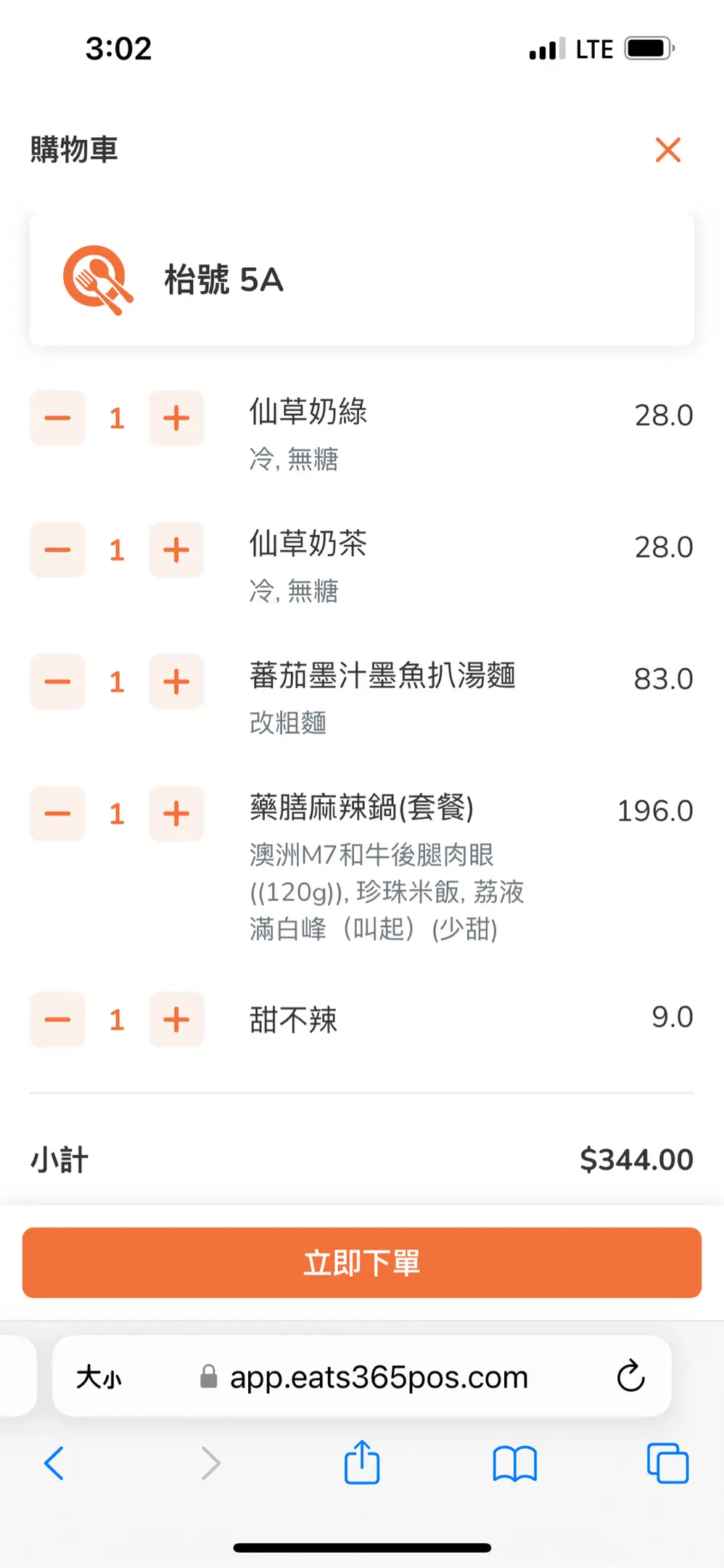
Task: Add one more 蕃茄墨汁墨魚扒湯麵
Action: (x=176, y=682)
